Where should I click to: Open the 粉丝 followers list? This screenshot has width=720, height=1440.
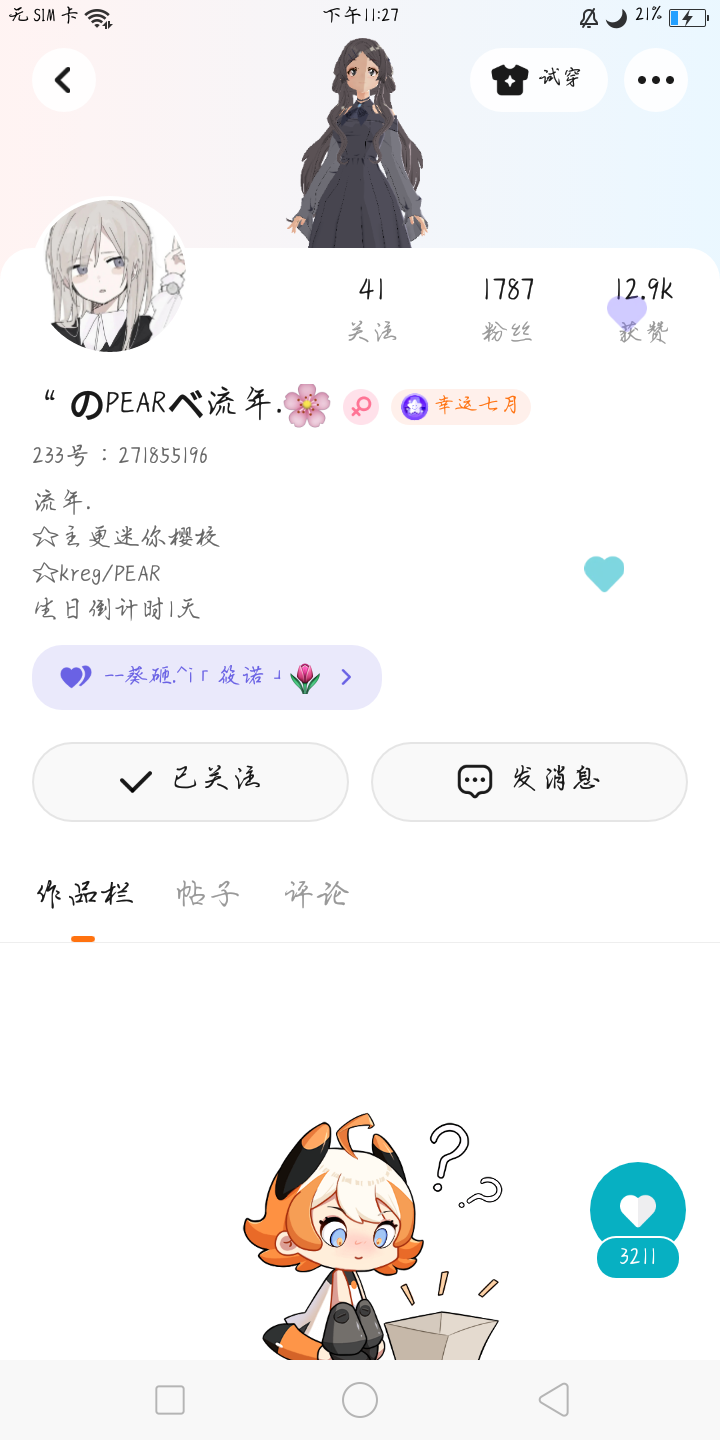click(x=508, y=308)
